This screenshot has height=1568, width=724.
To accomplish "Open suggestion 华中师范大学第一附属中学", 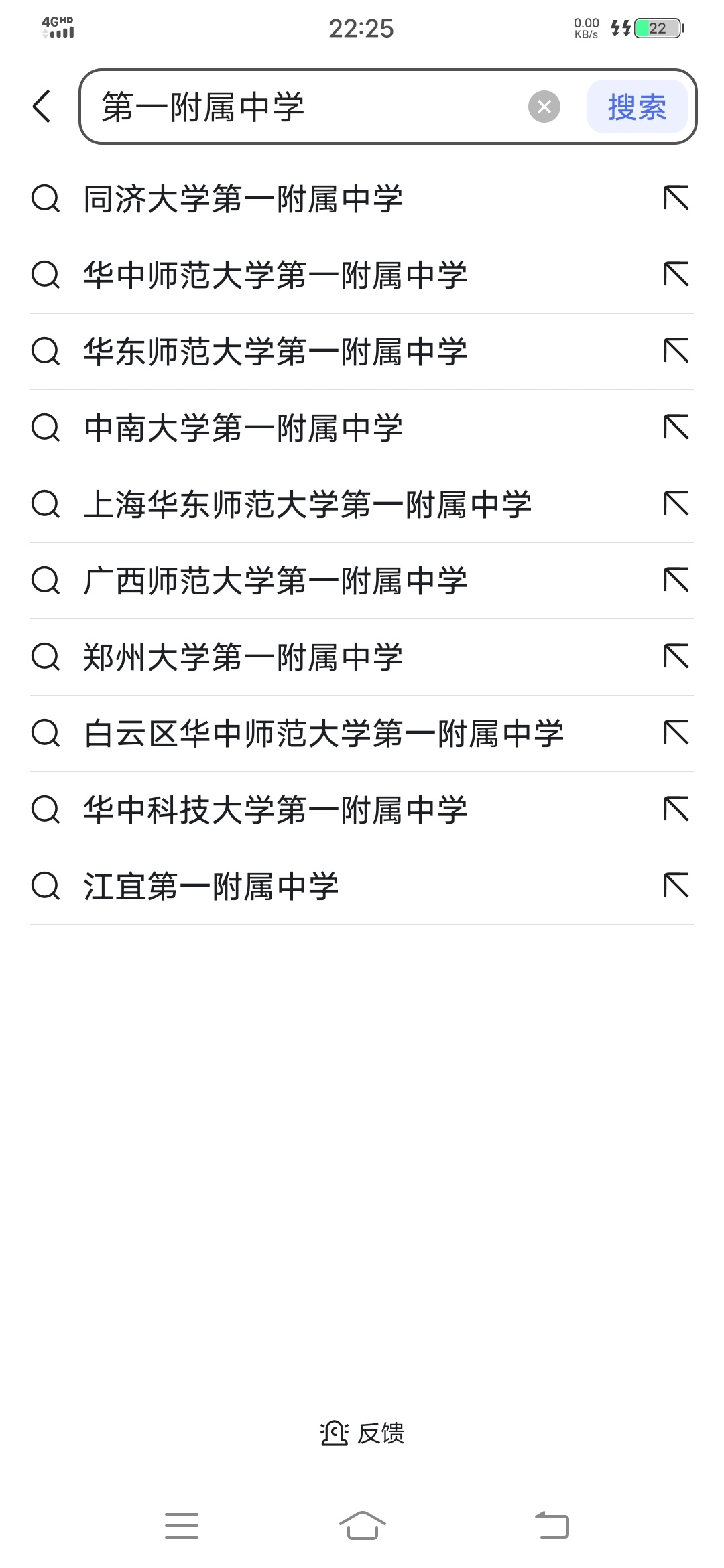I will point(275,275).
